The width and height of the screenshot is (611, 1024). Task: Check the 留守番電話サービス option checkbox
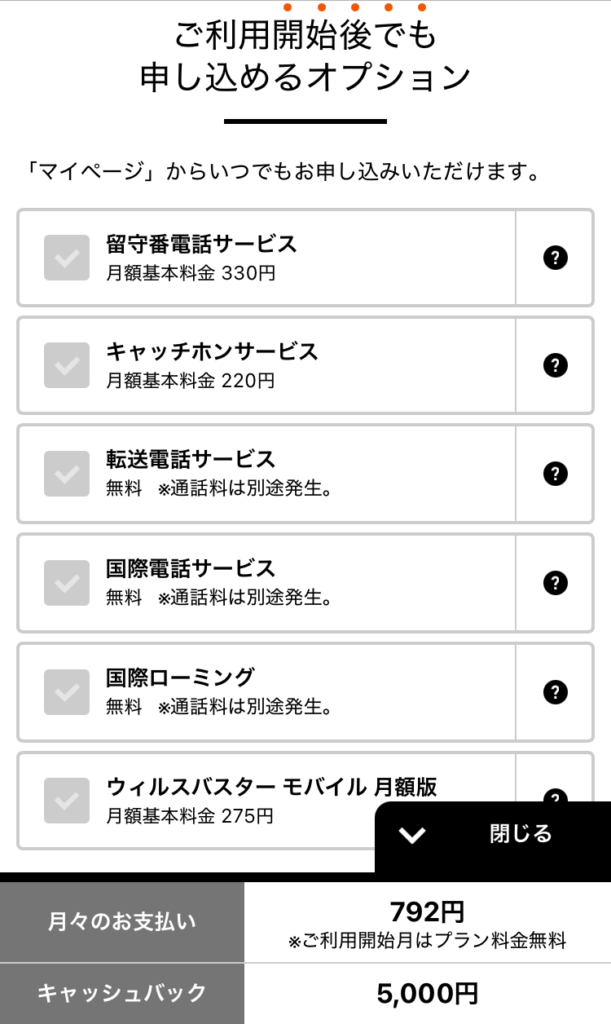[x=67, y=257]
